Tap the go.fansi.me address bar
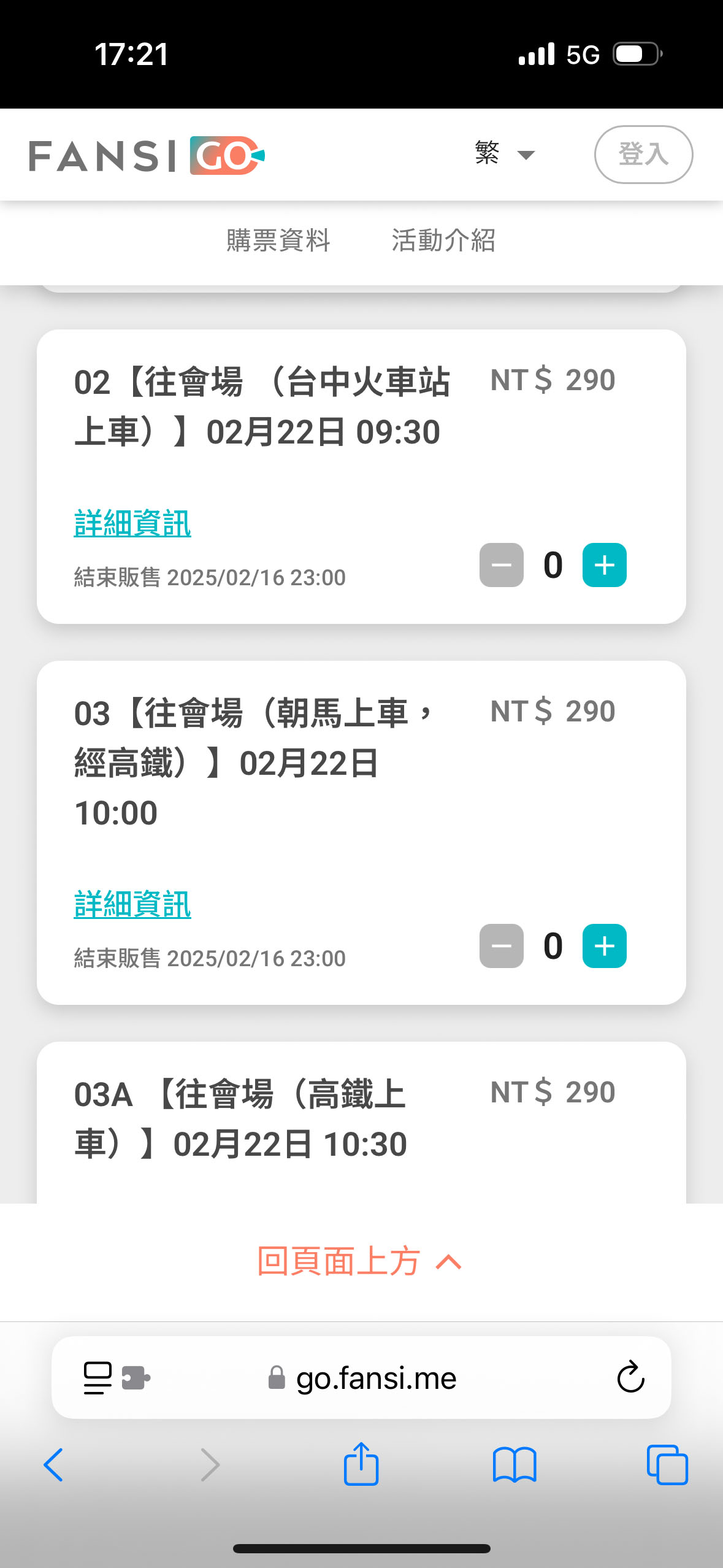This screenshot has height=1568, width=723. click(x=362, y=1378)
